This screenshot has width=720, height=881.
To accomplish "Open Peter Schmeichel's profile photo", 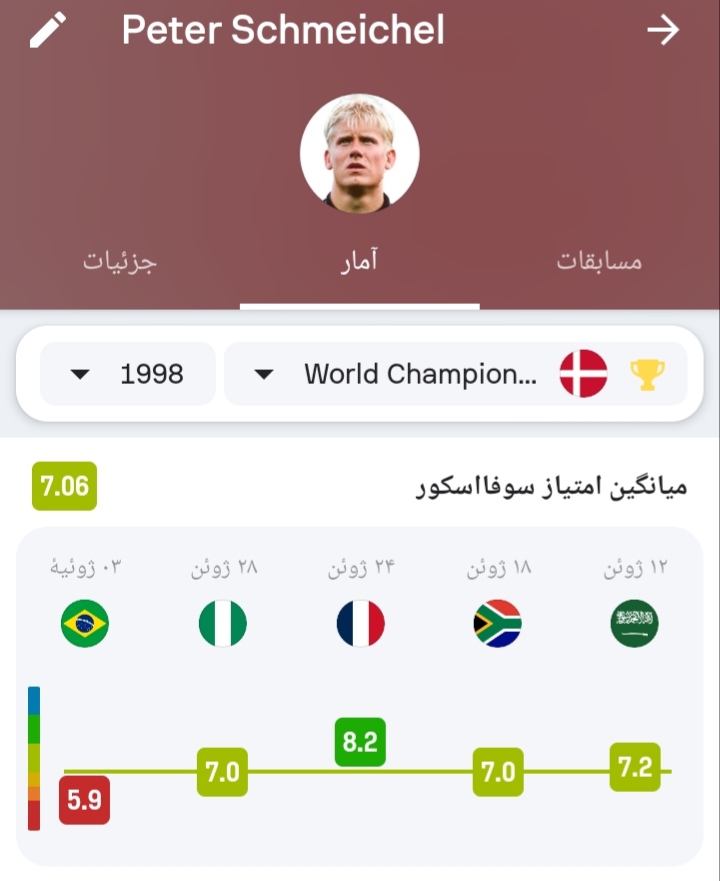I will pos(359,154).
